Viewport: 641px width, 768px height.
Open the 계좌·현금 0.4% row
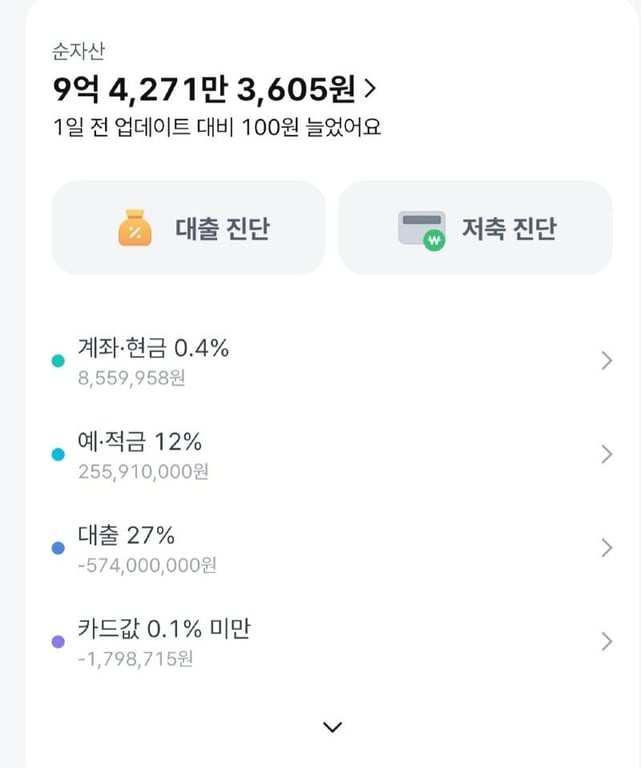(x=330, y=361)
